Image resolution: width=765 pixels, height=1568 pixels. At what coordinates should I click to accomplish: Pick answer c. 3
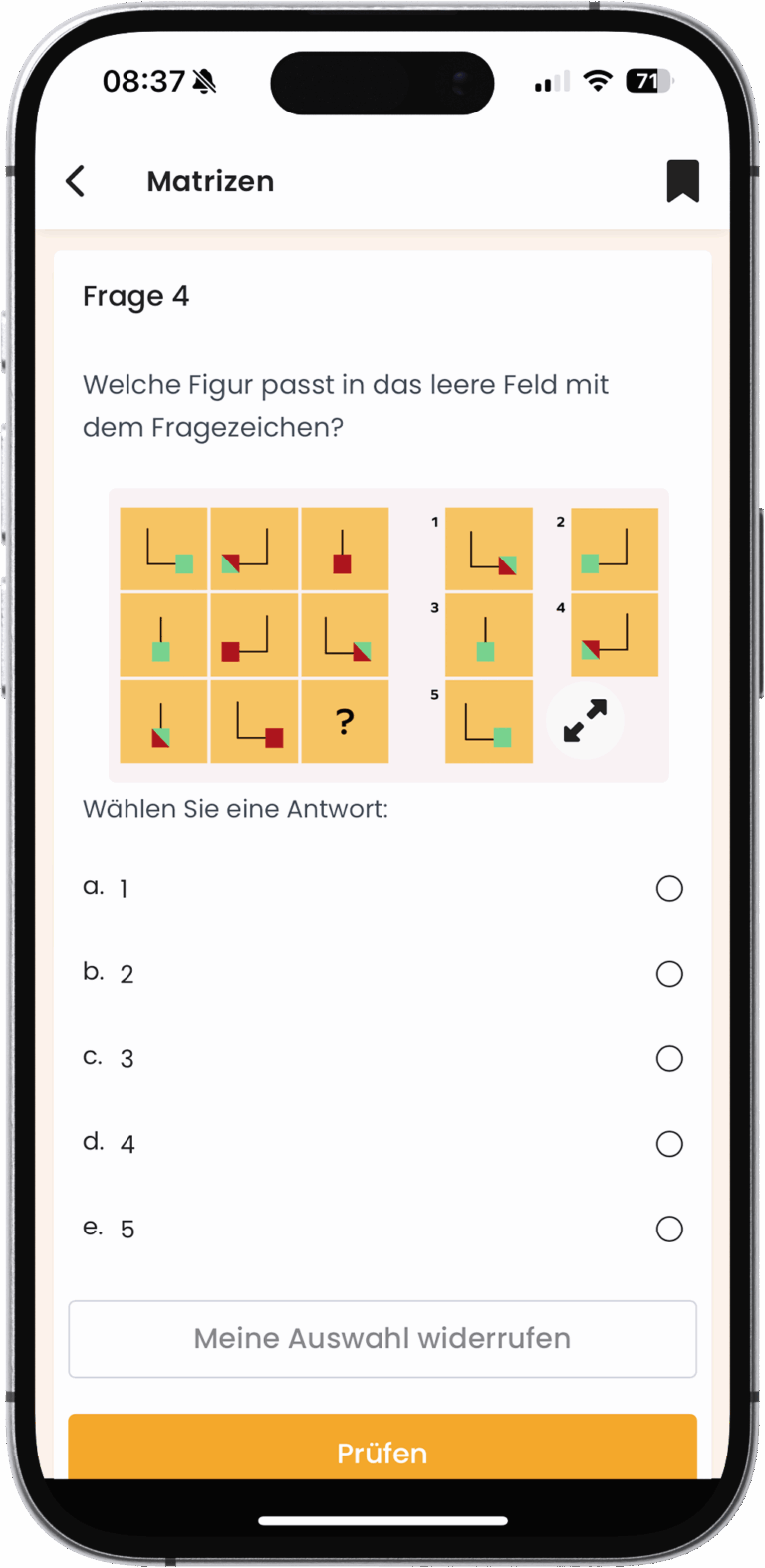(668, 1058)
